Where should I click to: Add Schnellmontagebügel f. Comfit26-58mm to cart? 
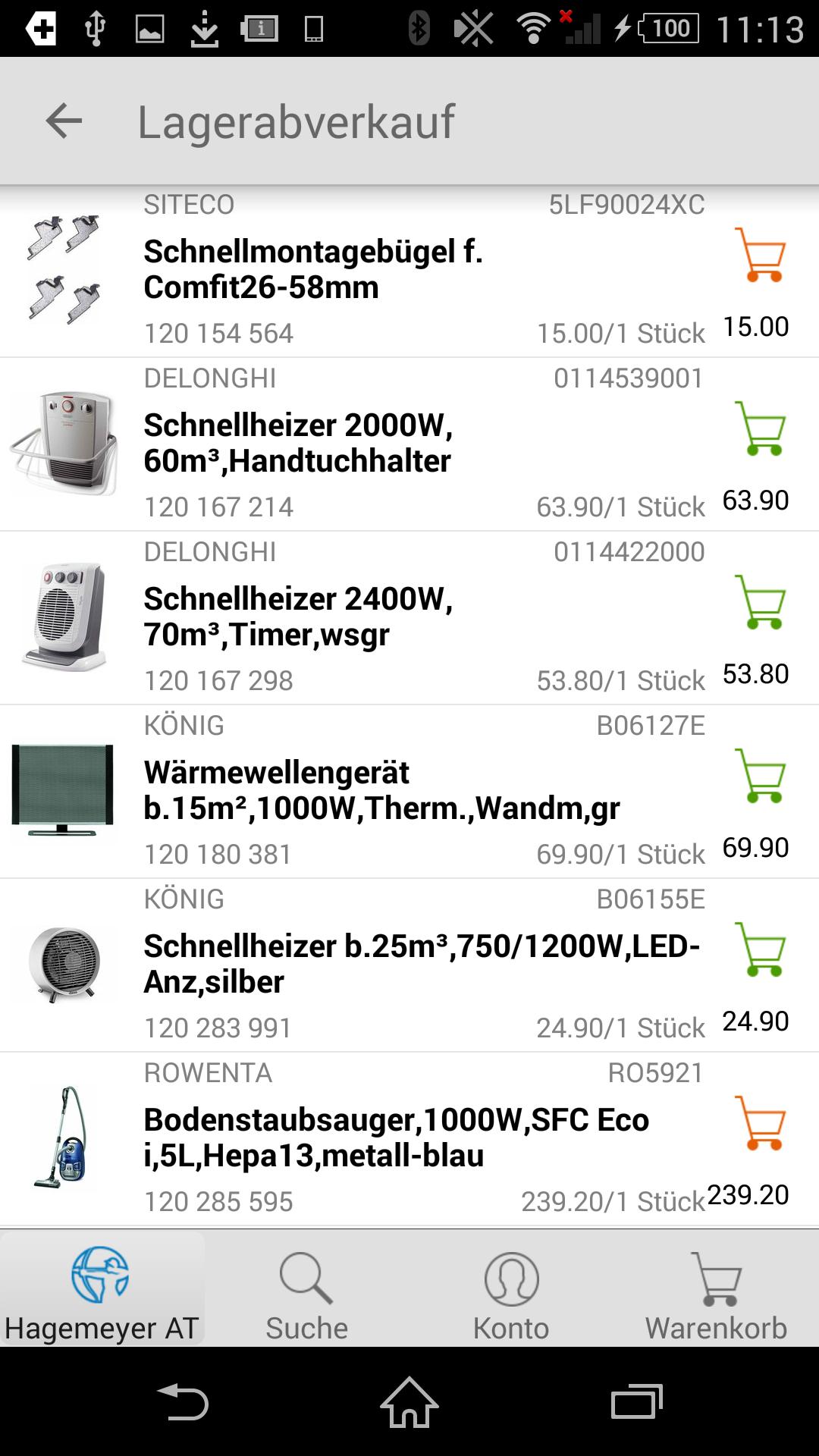pyautogui.click(x=760, y=256)
